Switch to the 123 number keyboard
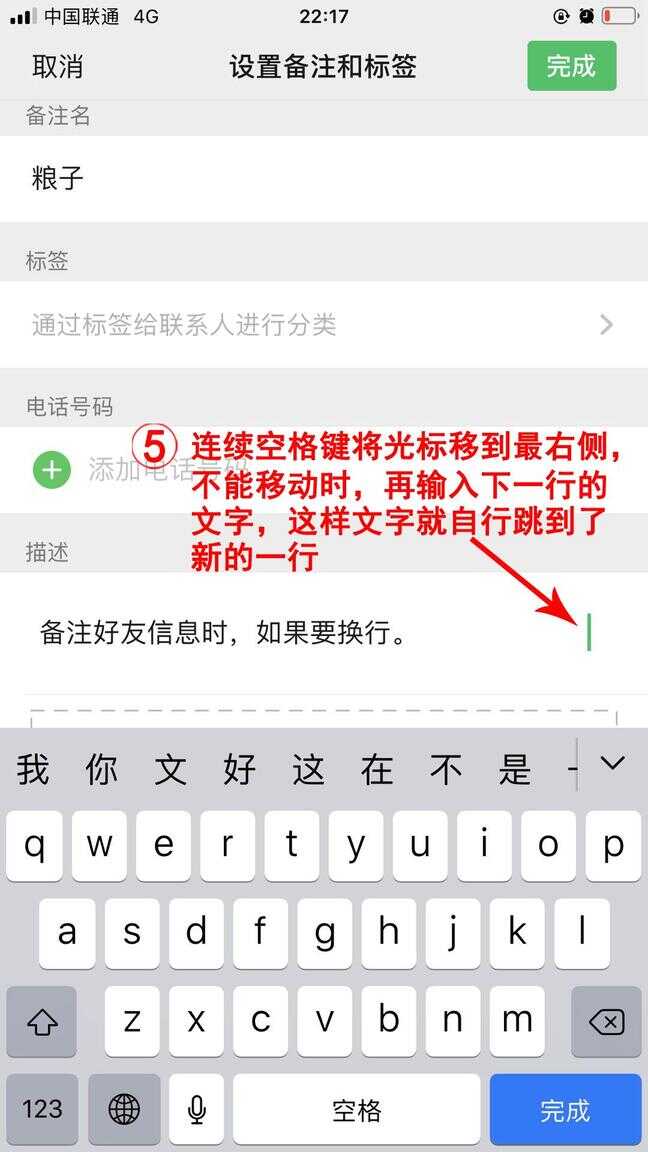Screen dimensions: 648x1152 point(42,1109)
